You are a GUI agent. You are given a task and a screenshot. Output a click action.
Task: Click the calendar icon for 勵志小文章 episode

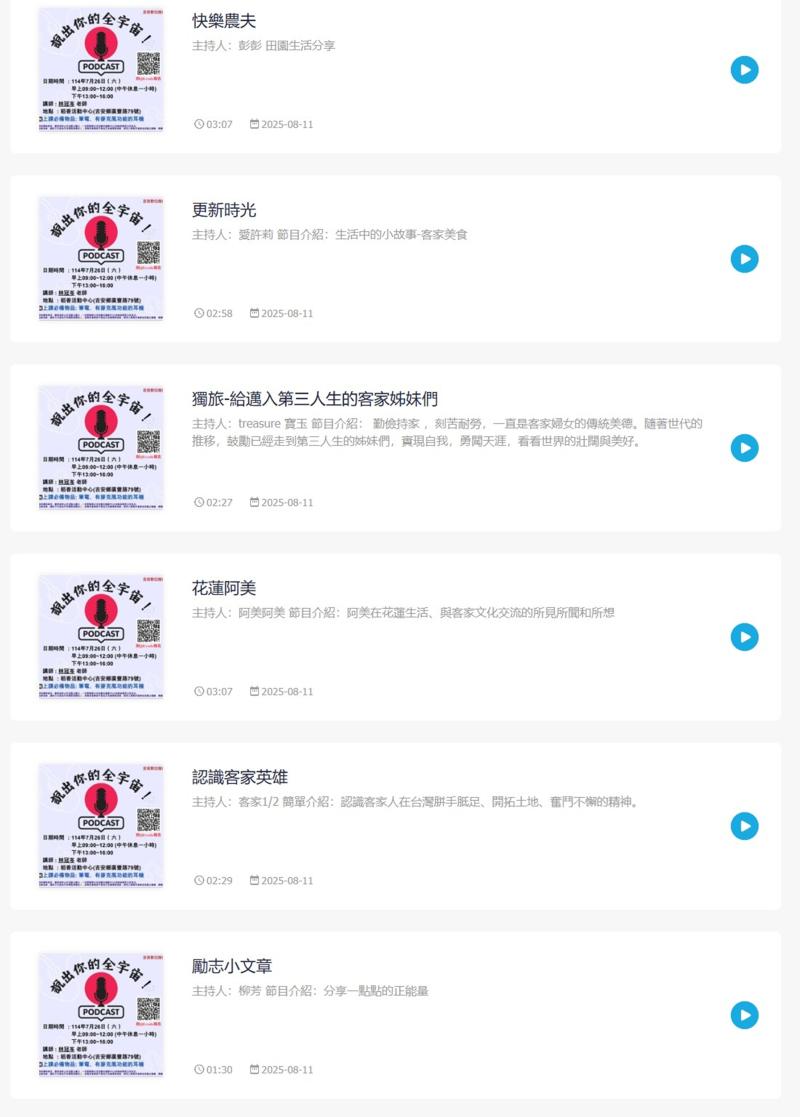coord(256,1068)
